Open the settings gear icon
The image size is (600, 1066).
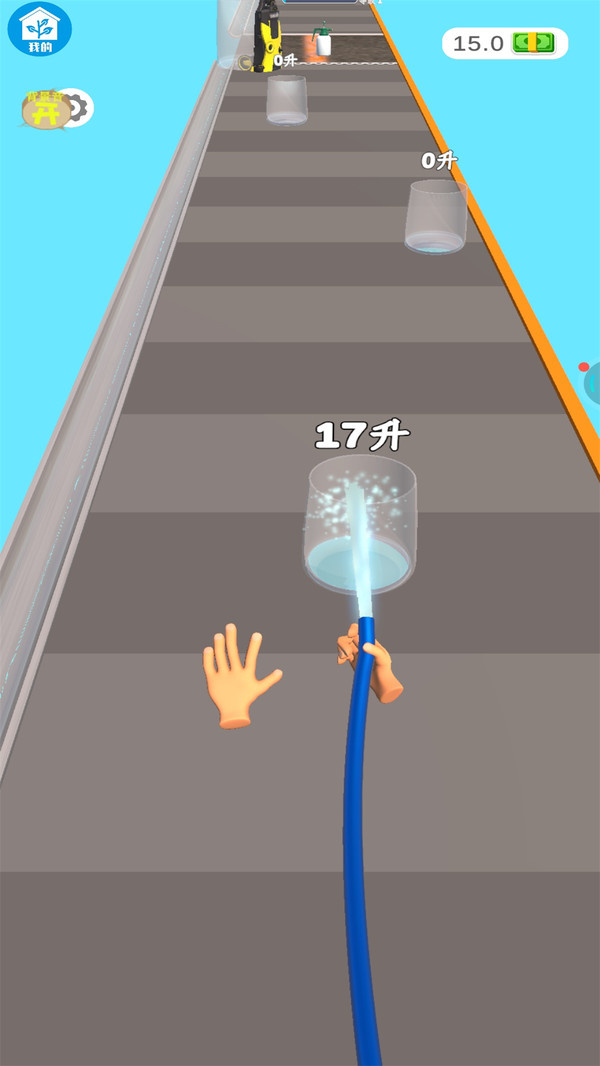point(80,107)
